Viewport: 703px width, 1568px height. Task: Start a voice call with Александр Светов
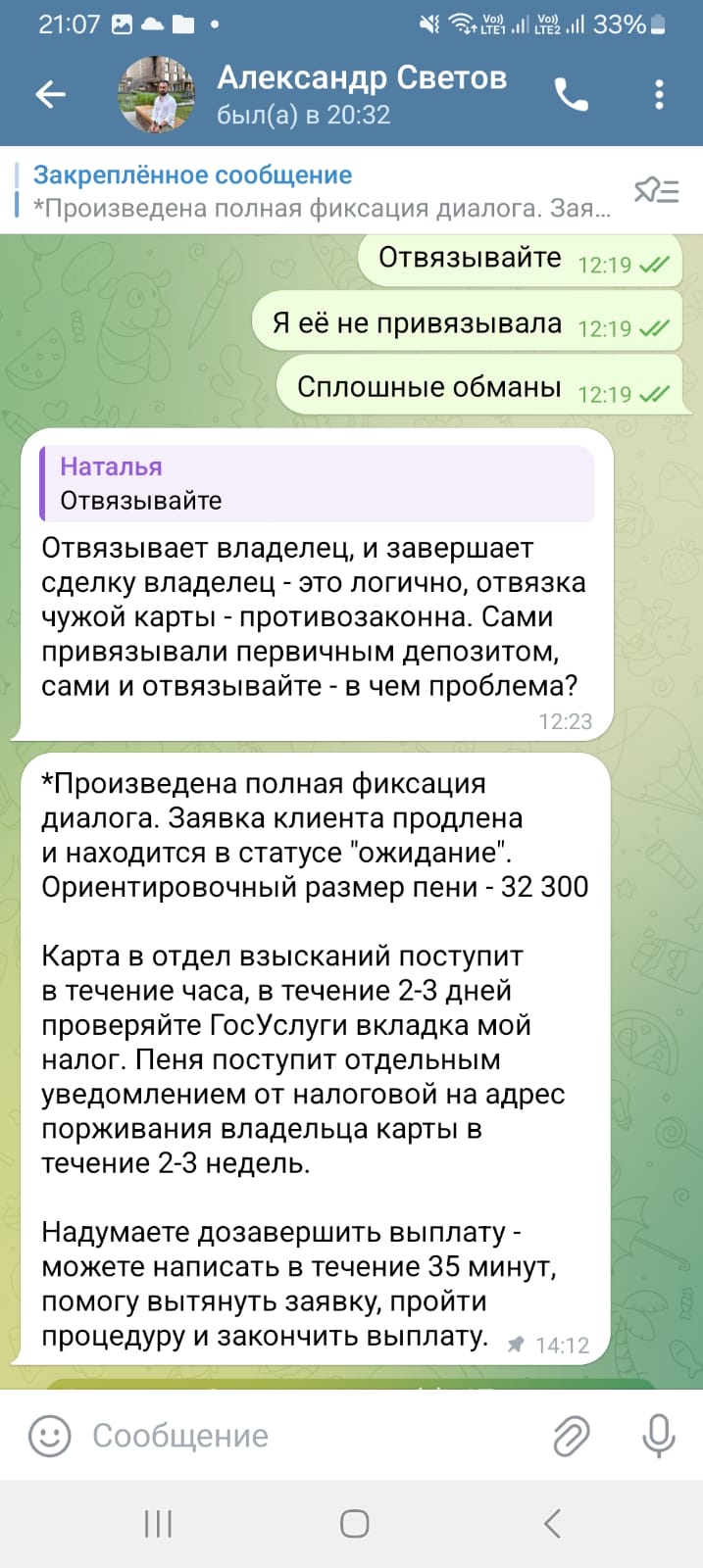coord(572,94)
